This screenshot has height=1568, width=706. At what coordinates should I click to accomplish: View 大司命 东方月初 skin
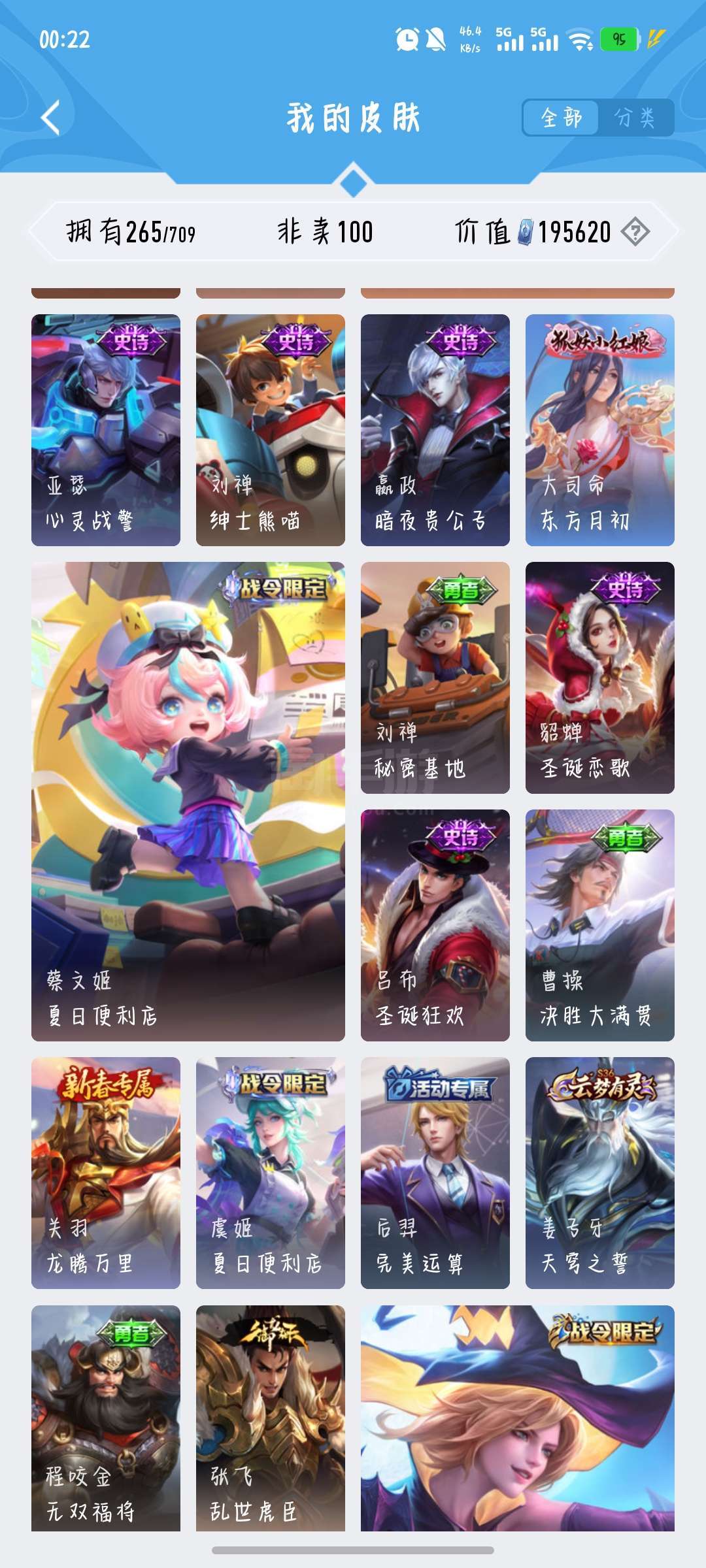(600, 430)
